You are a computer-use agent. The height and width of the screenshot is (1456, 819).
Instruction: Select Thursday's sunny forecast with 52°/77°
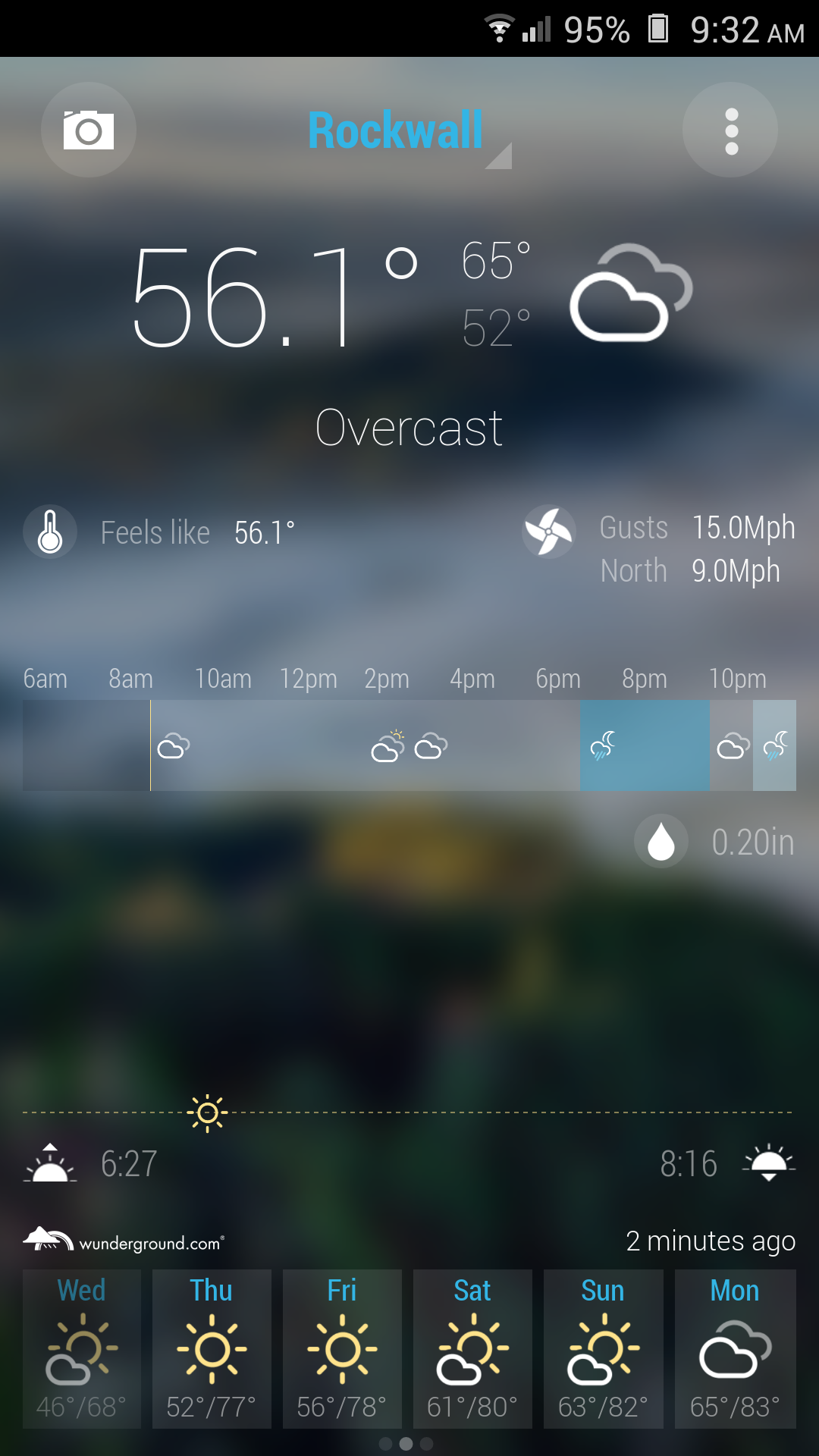[x=212, y=1350]
